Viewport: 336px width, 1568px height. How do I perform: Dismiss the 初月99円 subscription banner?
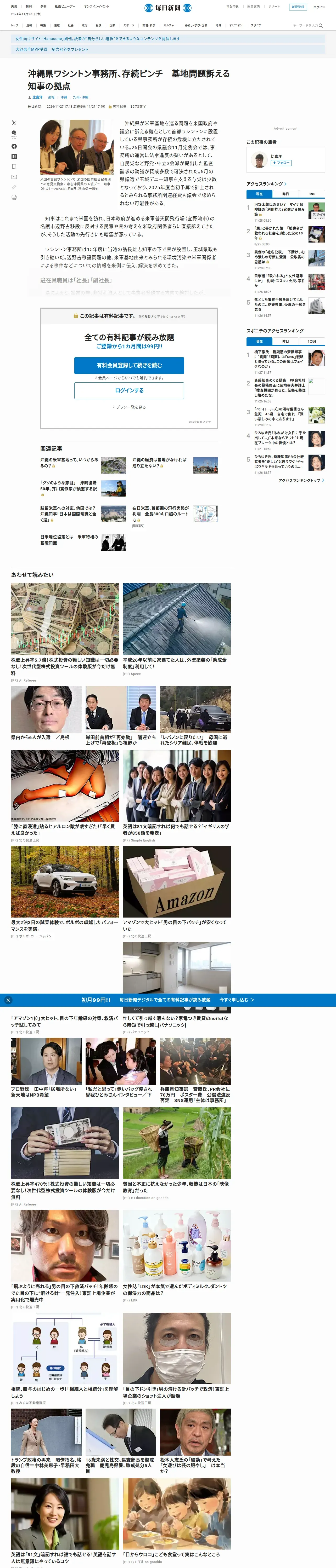click(x=8, y=1000)
